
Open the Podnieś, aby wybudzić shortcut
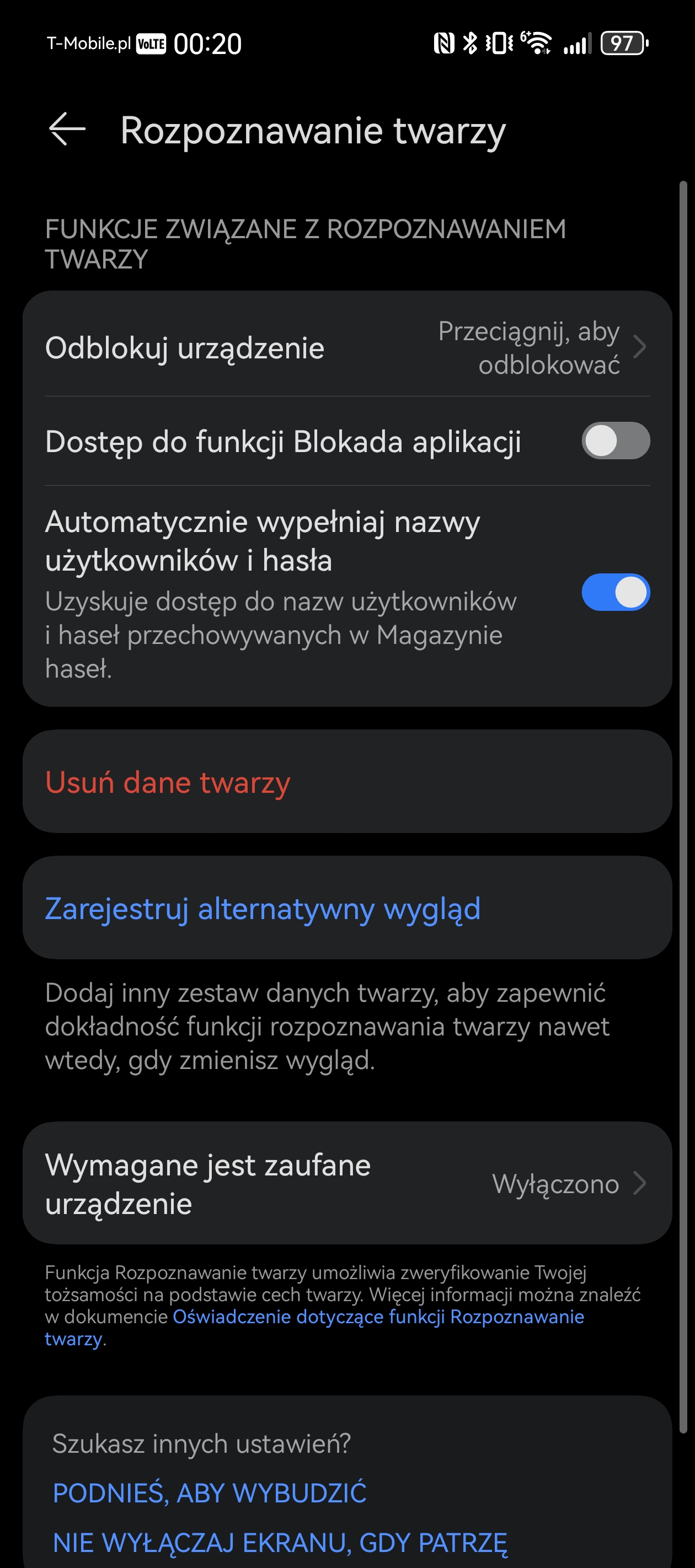coord(210,1492)
